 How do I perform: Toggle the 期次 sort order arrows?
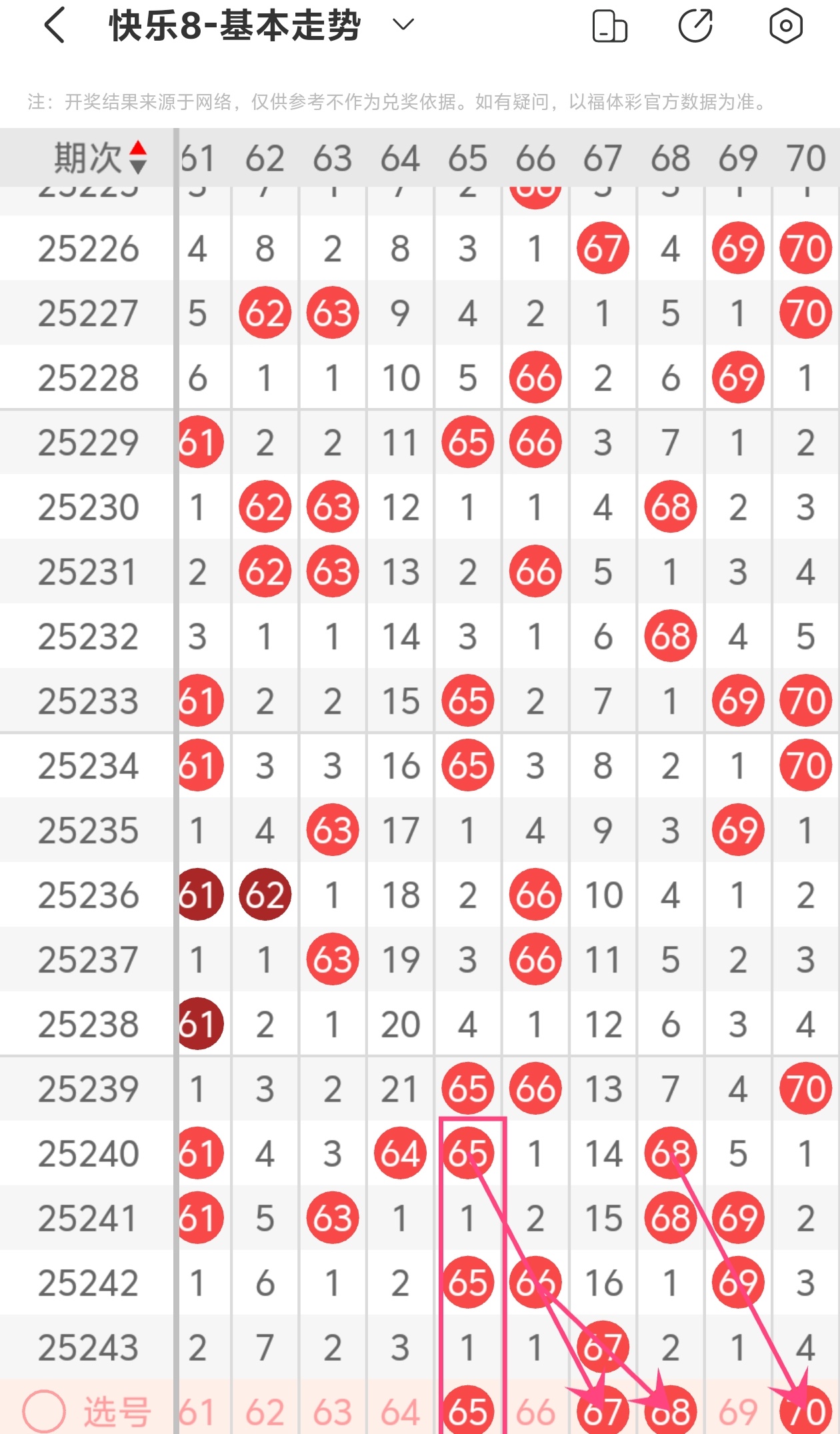tap(137, 157)
